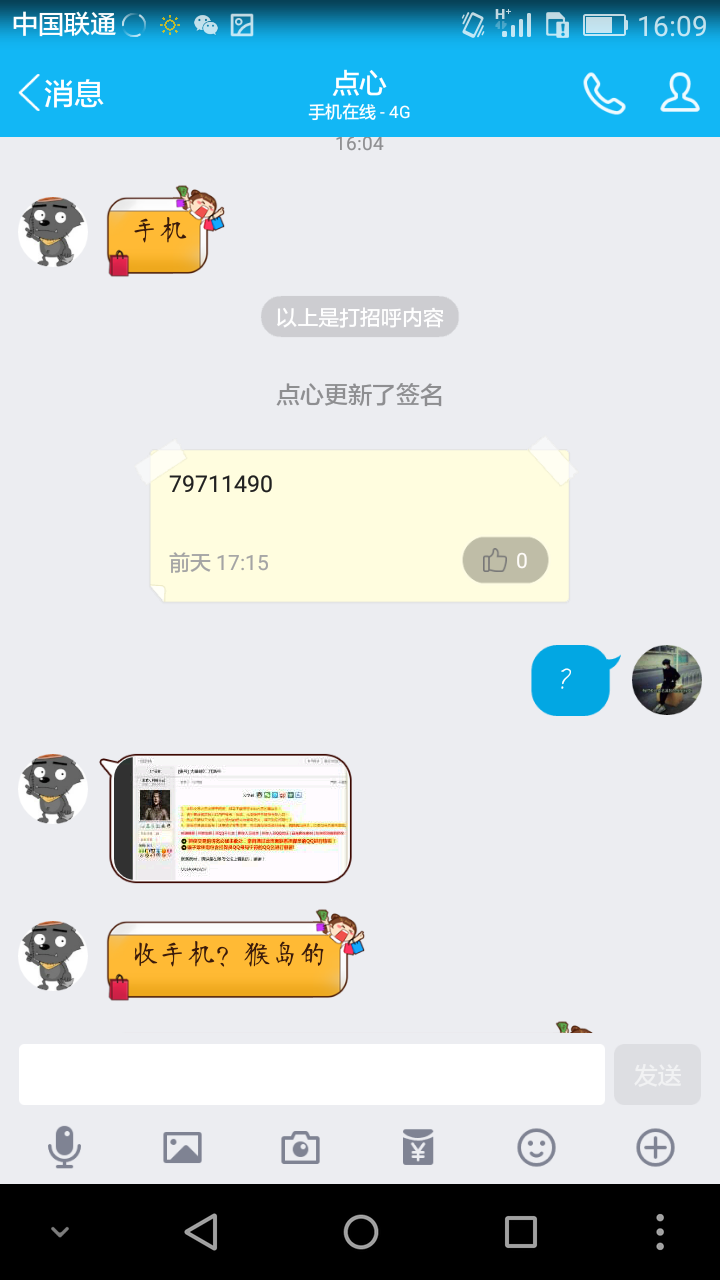Record a voice message with microphone
The height and width of the screenshot is (1280, 720).
point(65,1147)
